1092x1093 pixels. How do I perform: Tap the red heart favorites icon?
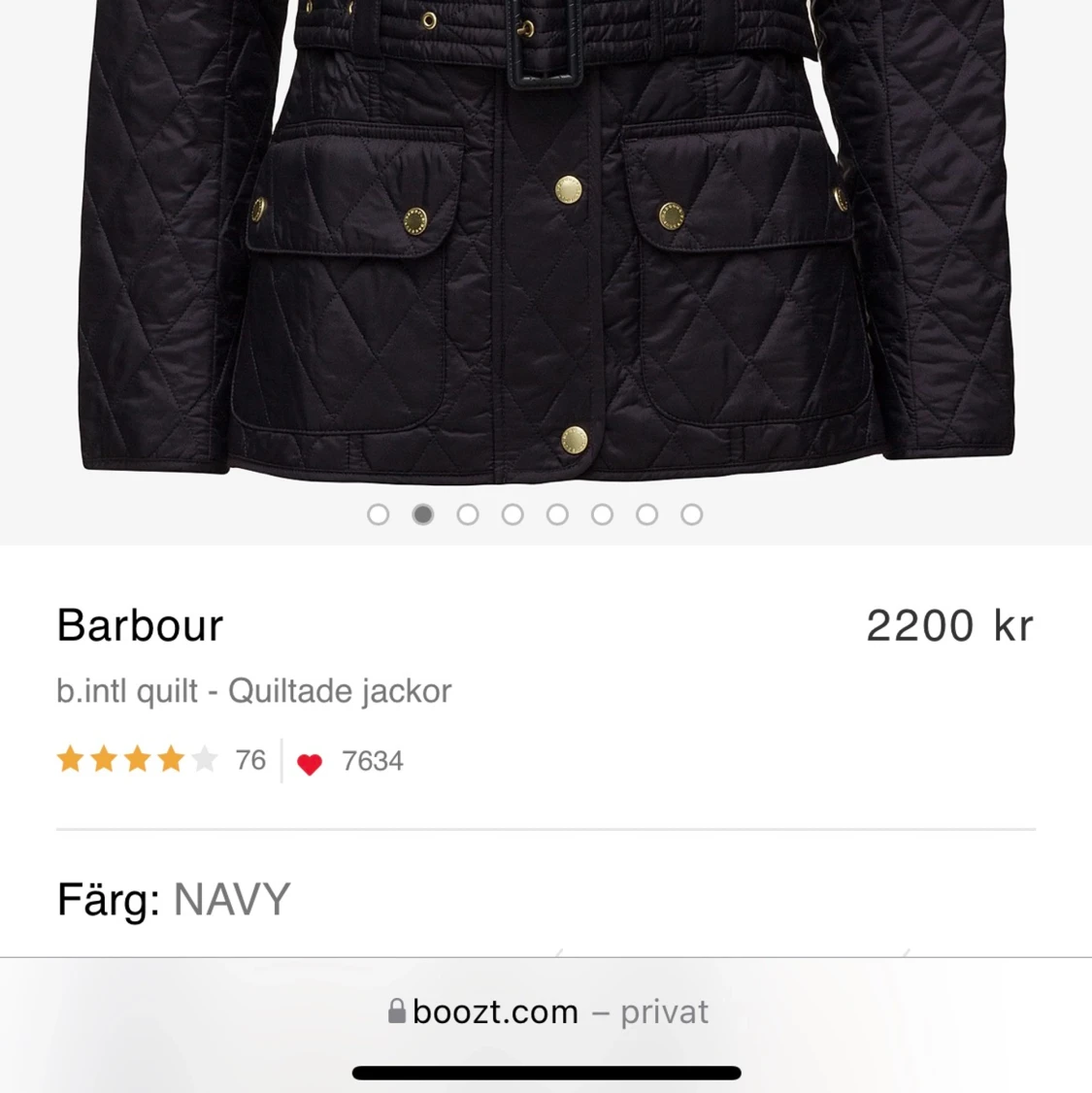pos(311,763)
